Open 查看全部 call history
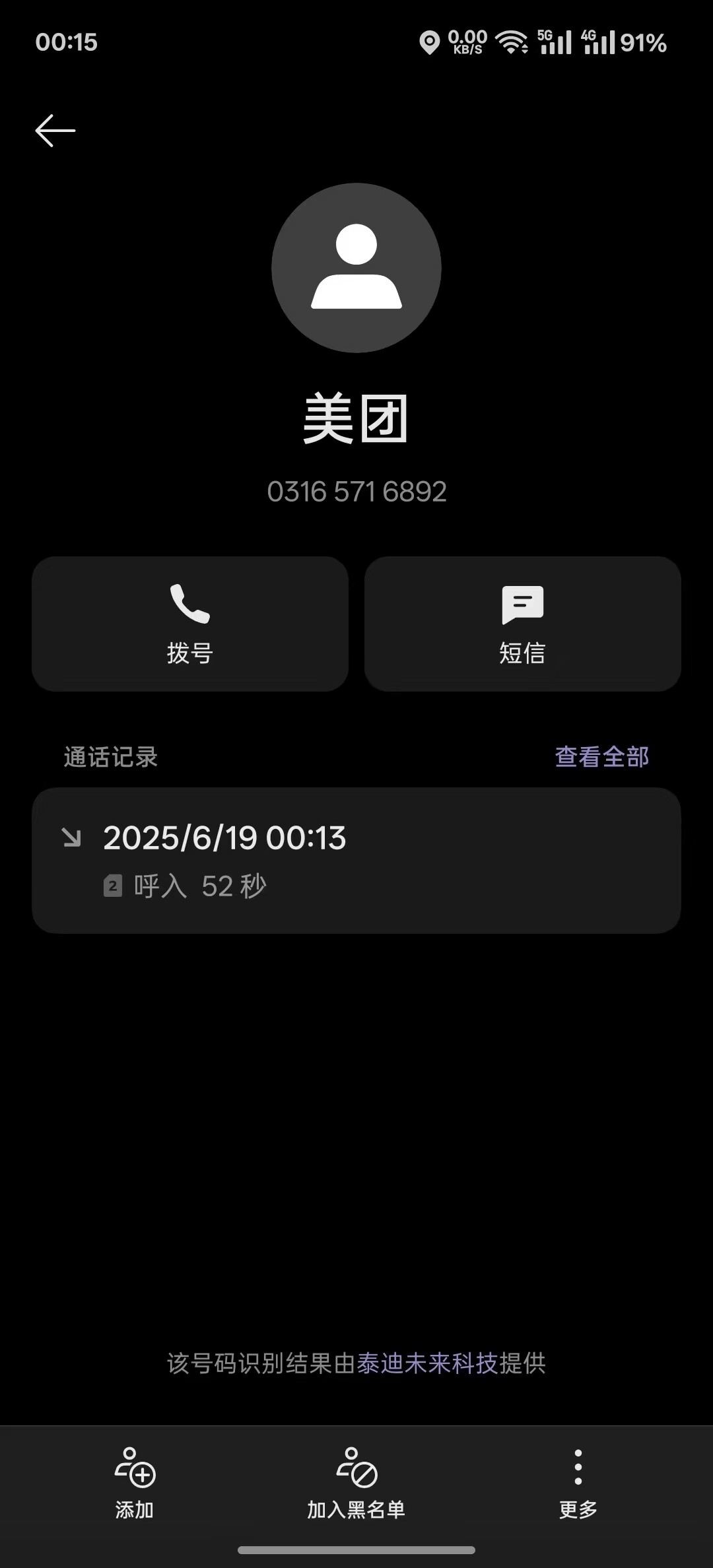 coord(601,757)
